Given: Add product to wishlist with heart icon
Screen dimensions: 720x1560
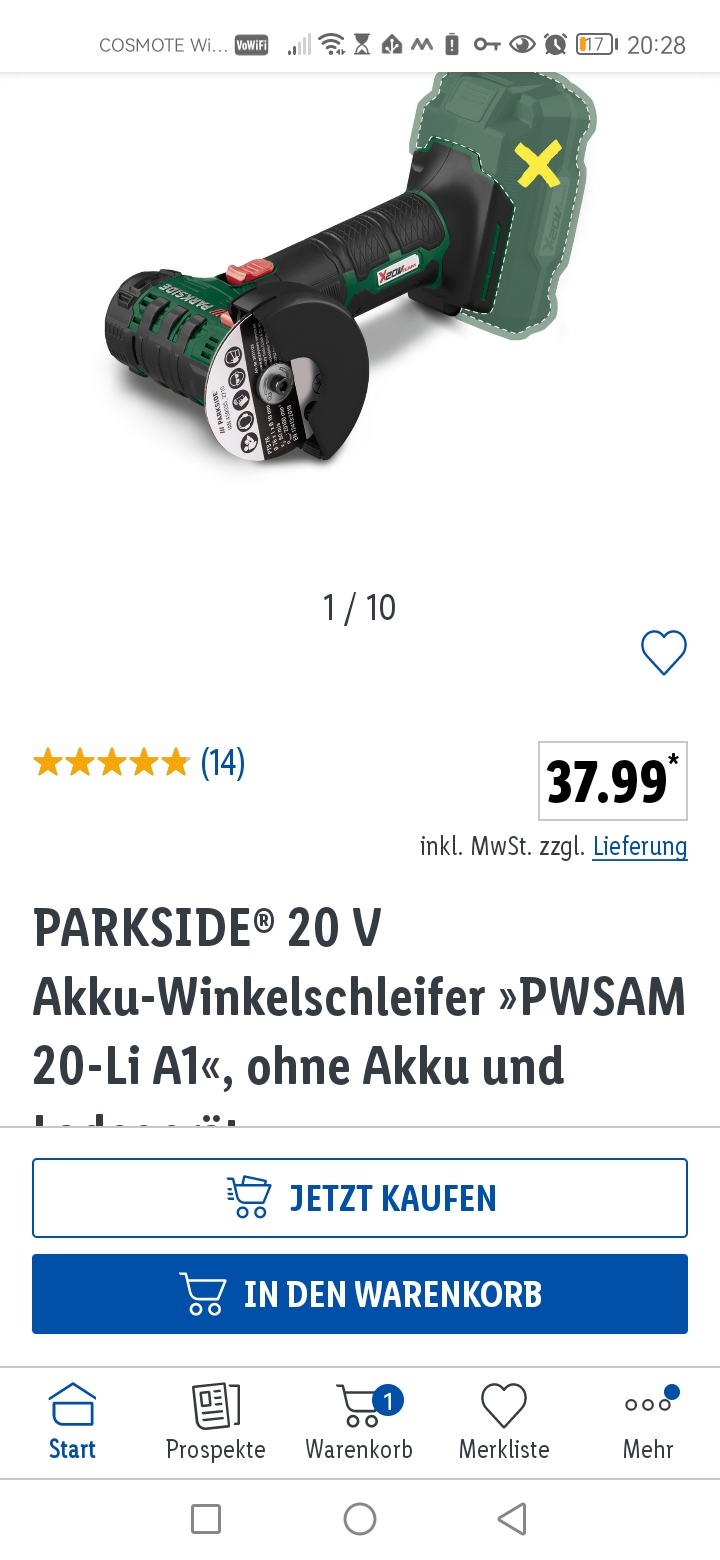Looking at the screenshot, I should pos(663,653).
